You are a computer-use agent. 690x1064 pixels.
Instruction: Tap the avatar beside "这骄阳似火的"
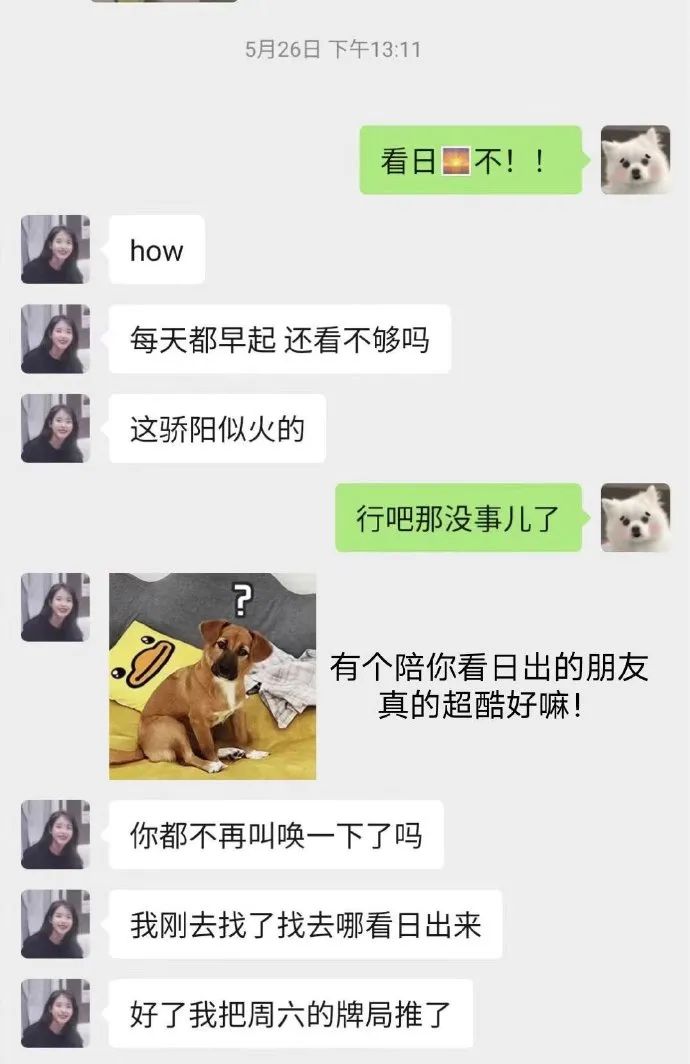coord(56,429)
